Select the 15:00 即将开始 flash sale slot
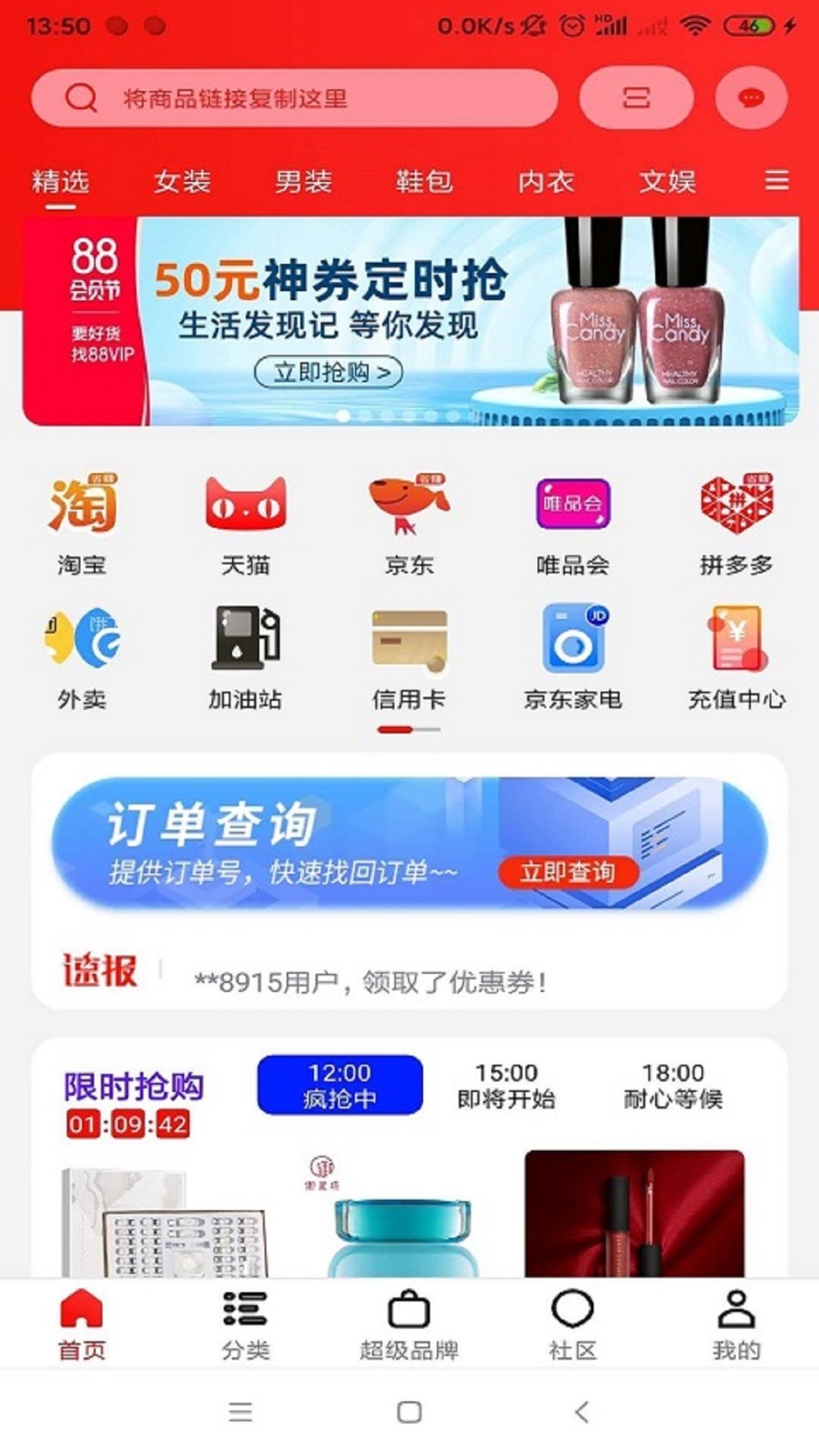819x1456 pixels. tap(506, 1086)
